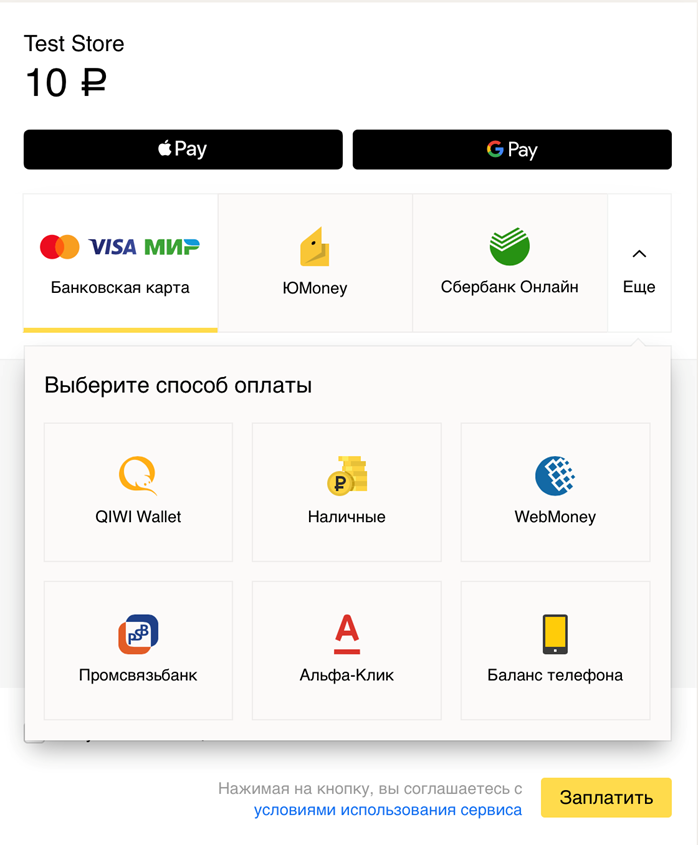The image size is (698, 845).
Task: Switch to the ЮMoney payment tab
Action: pos(315,263)
